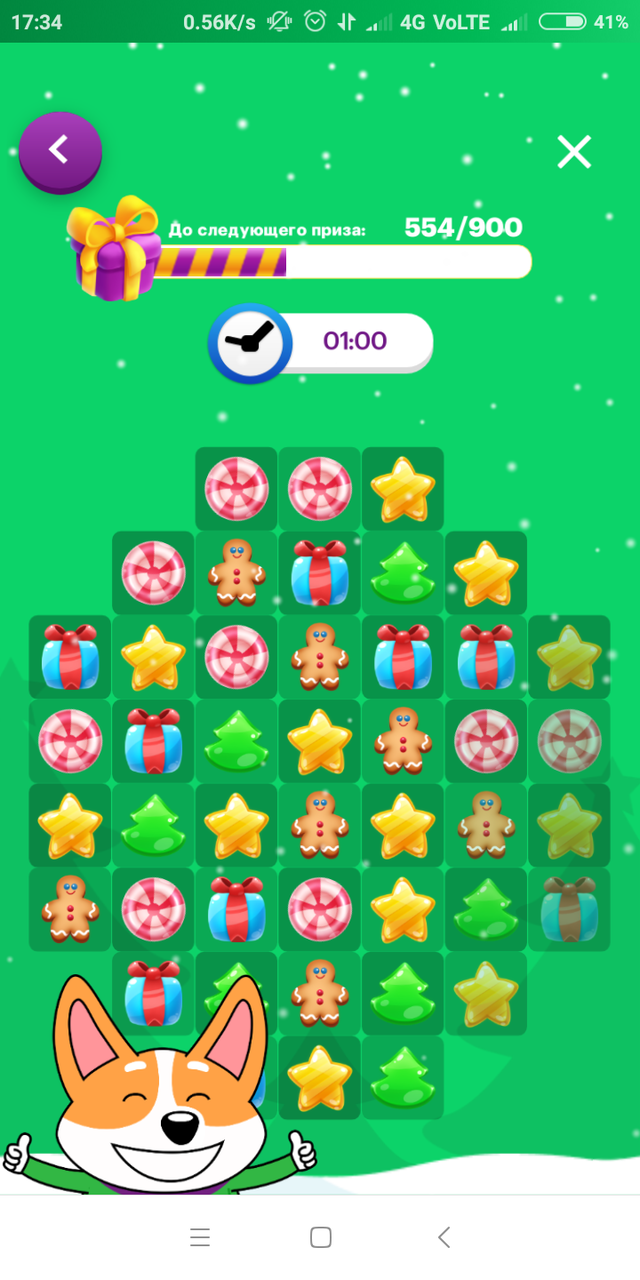Go to the home screen
Screen dimensions: 640x1280
[321, 1237]
